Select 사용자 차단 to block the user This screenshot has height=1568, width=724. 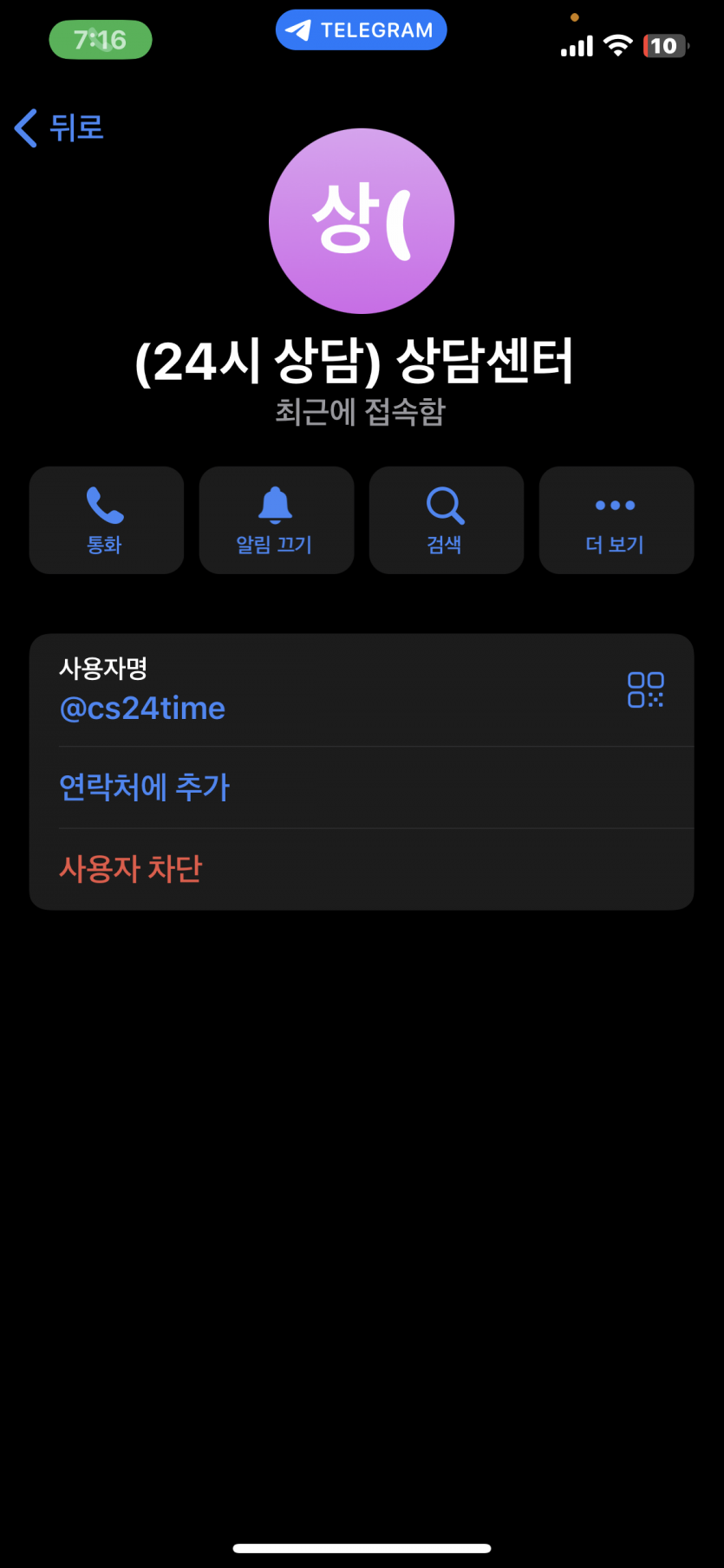(x=362, y=869)
